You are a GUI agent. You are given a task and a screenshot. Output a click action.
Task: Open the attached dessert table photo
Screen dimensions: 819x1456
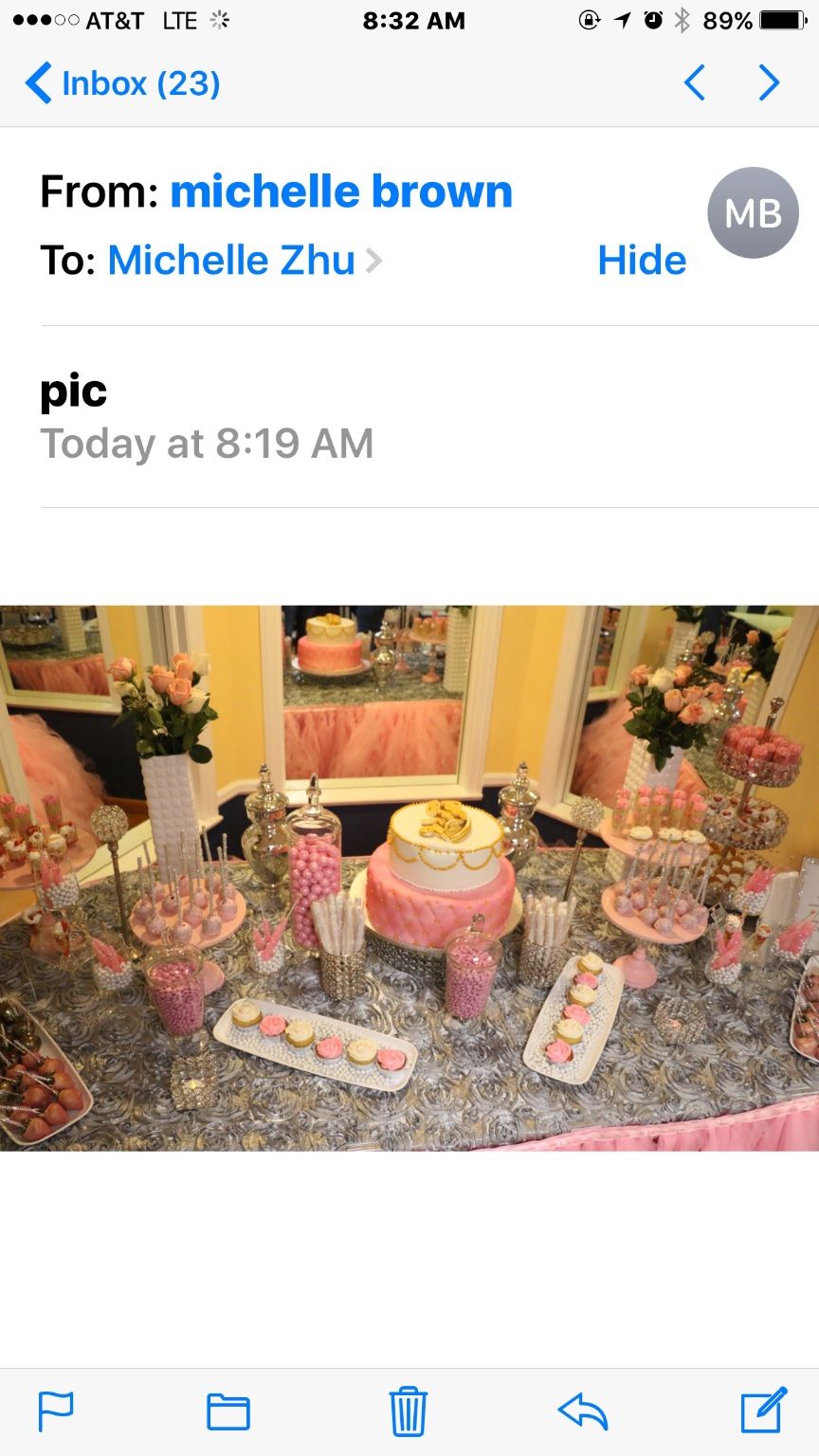409,878
